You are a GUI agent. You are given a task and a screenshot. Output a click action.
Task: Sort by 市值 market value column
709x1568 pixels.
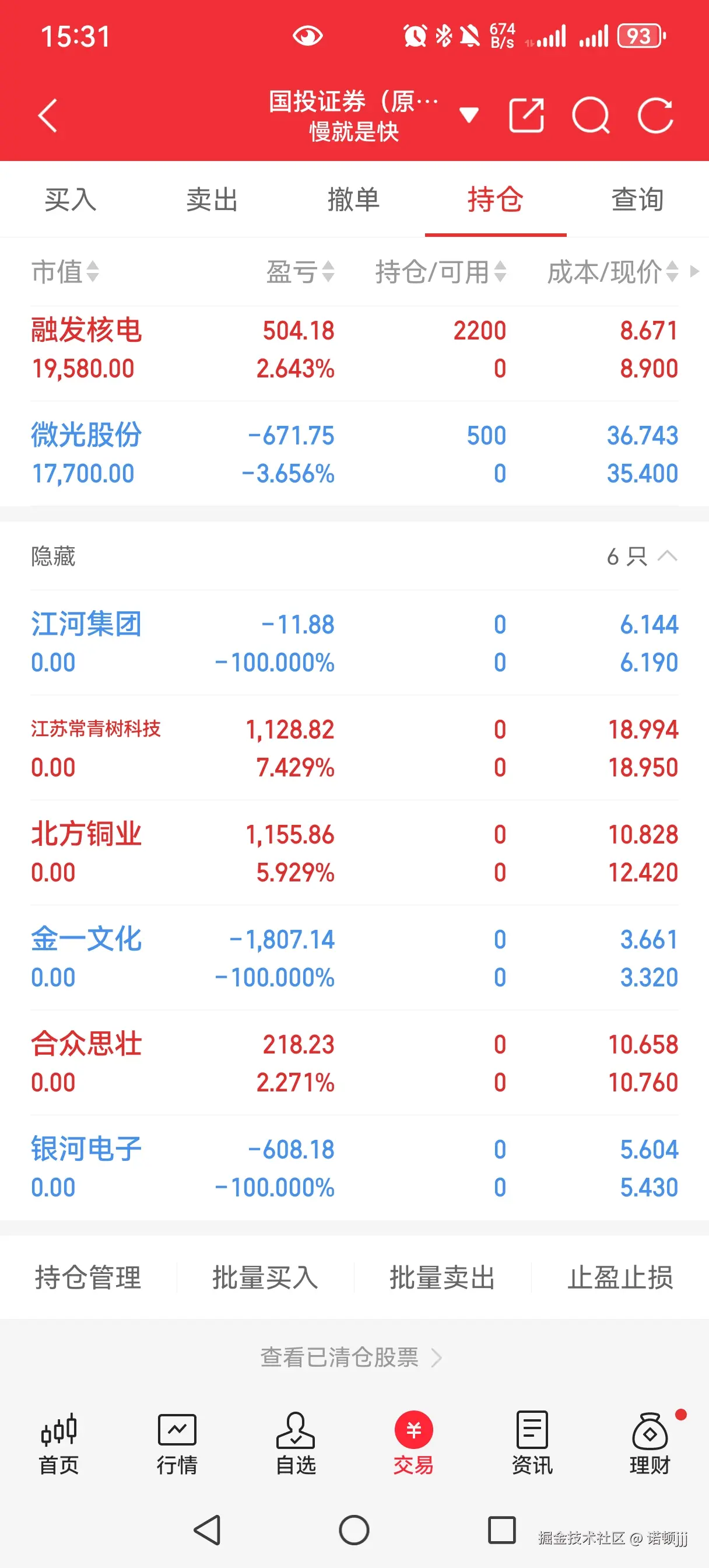[x=65, y=272]
